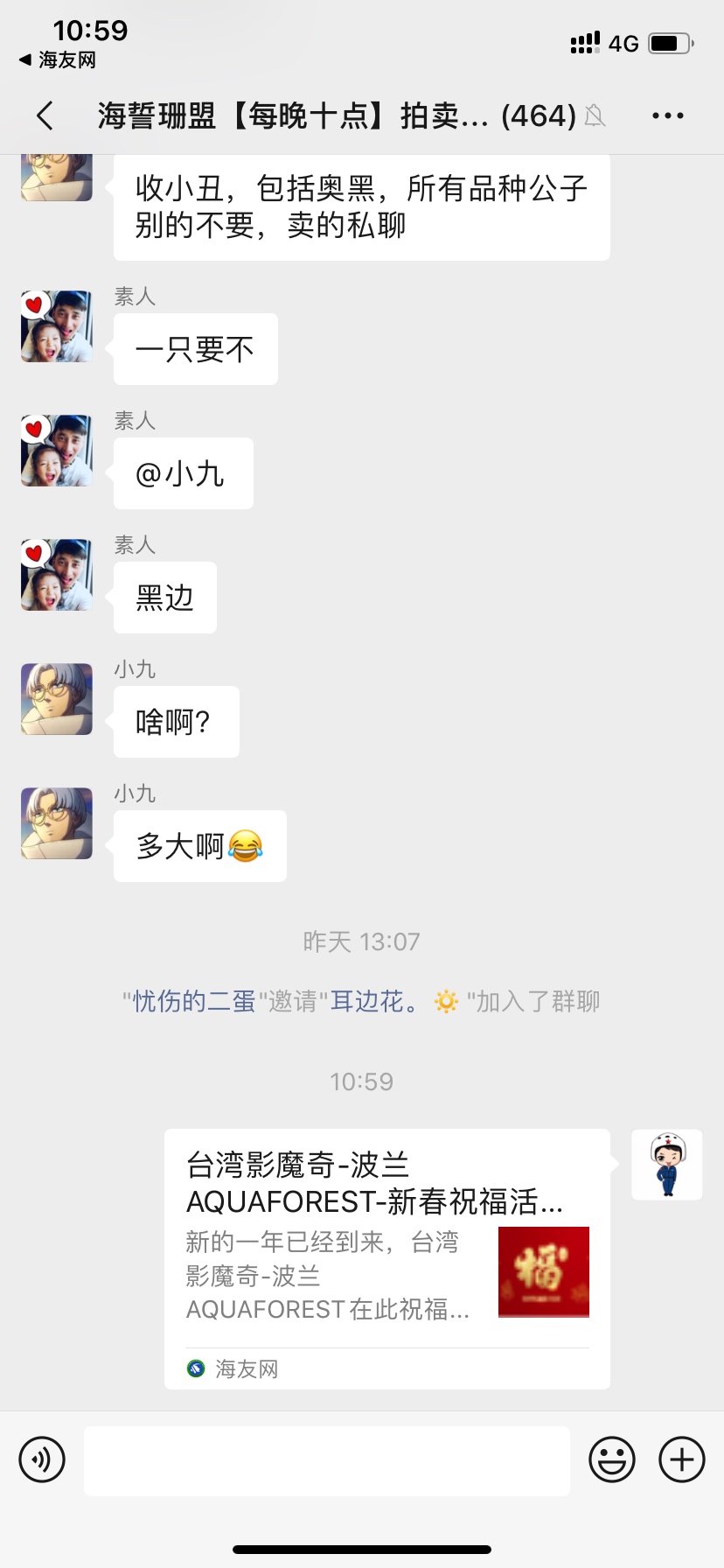Switch to voice message input

coord(42,1459)
